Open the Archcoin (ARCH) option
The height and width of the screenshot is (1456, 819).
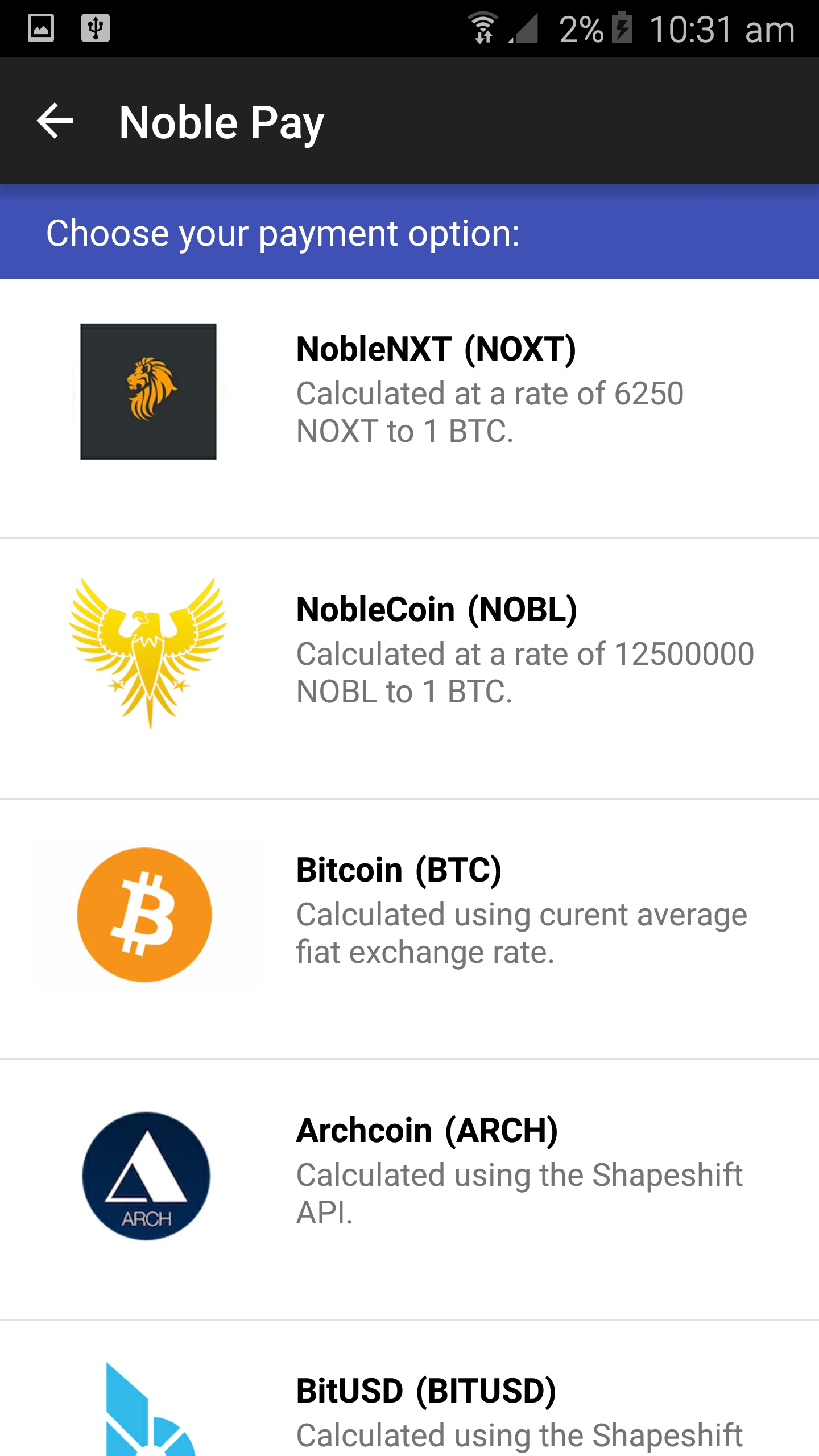409,1190
